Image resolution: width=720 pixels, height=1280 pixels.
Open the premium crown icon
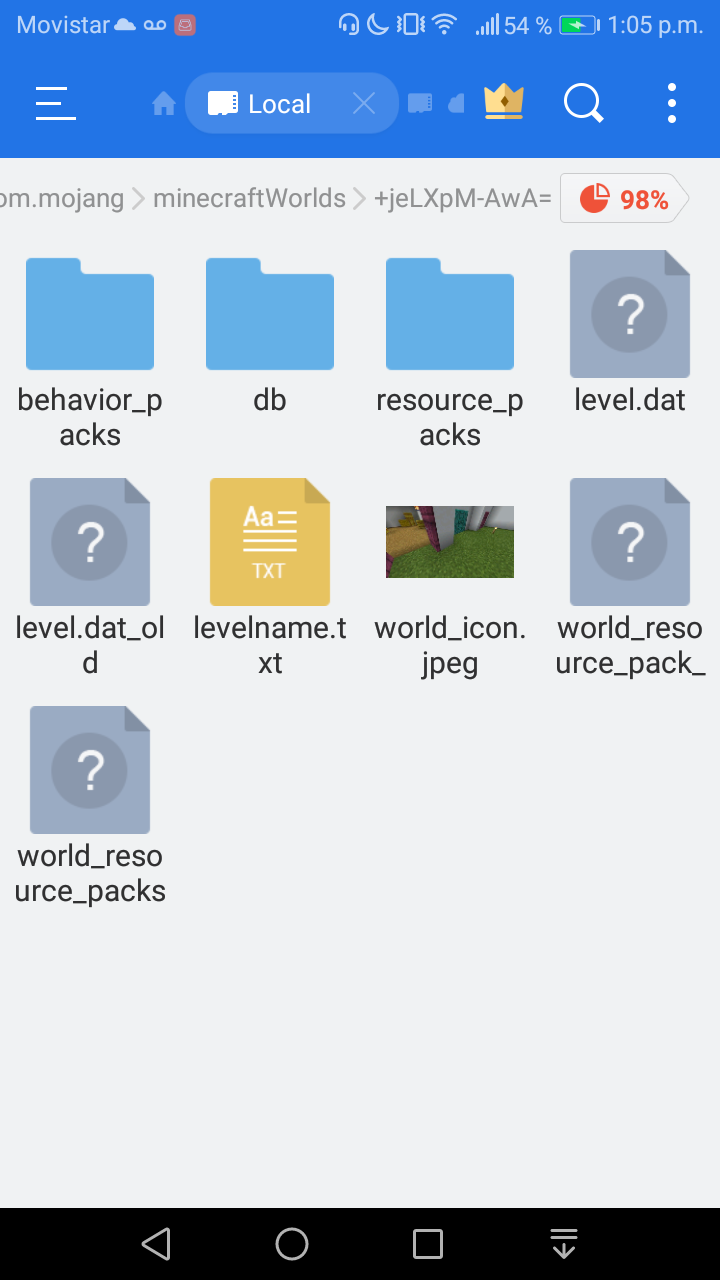[x=504, y=102]
